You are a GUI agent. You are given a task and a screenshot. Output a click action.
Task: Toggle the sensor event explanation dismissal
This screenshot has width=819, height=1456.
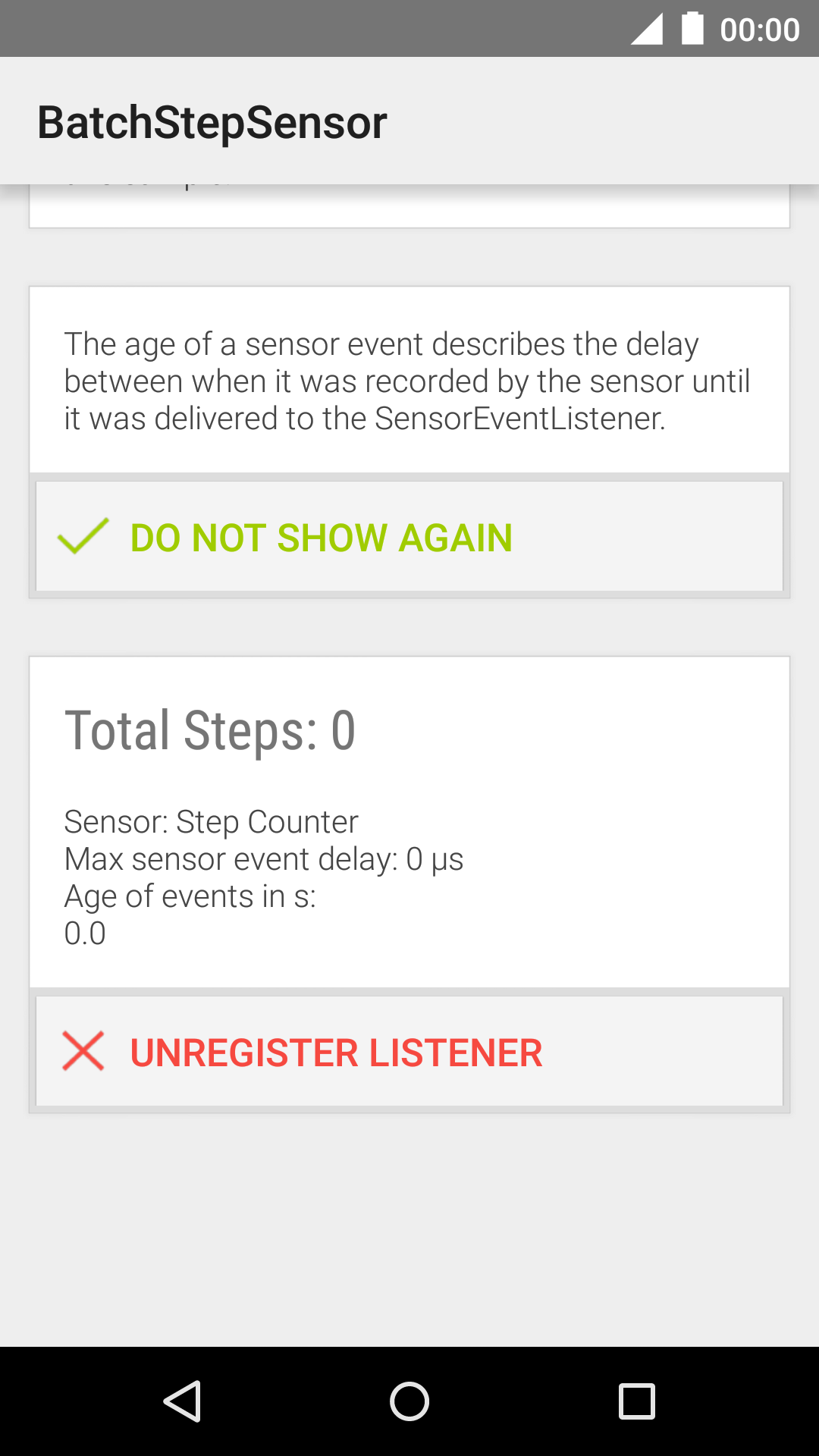click(322, 537)
